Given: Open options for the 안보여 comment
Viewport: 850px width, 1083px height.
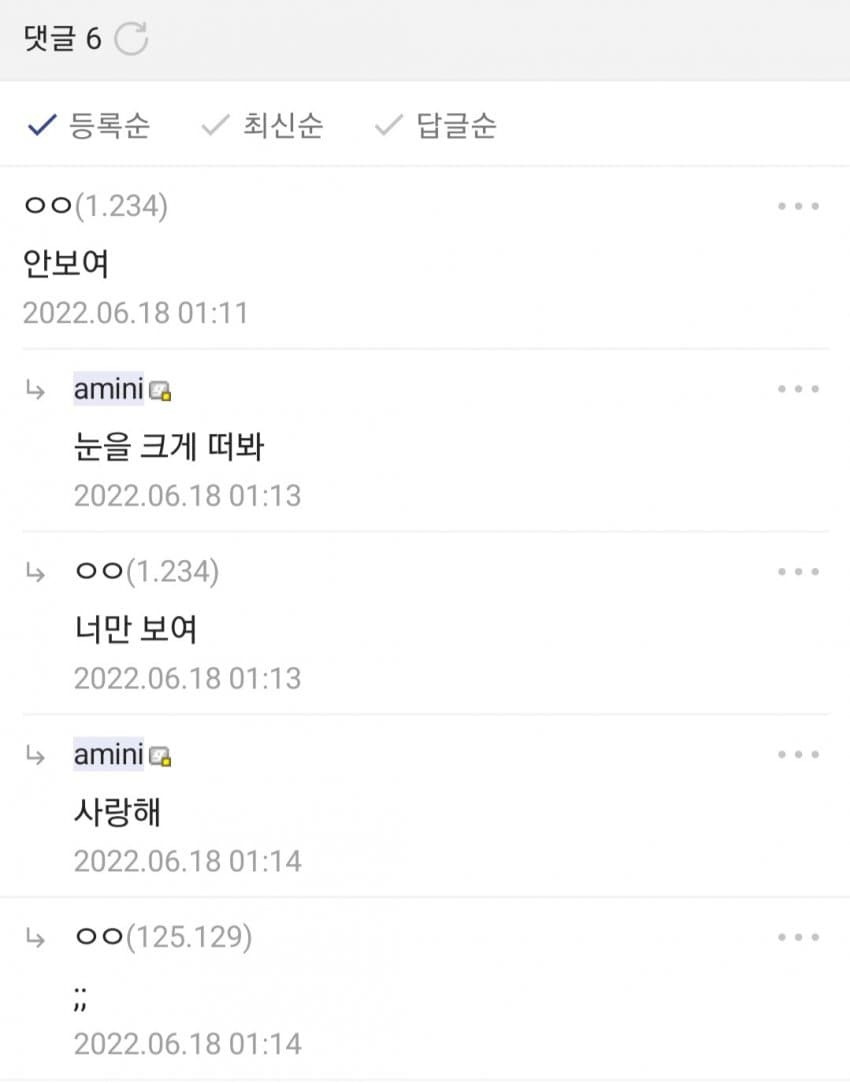Looking at the screenshot, I should pos(798,206).
